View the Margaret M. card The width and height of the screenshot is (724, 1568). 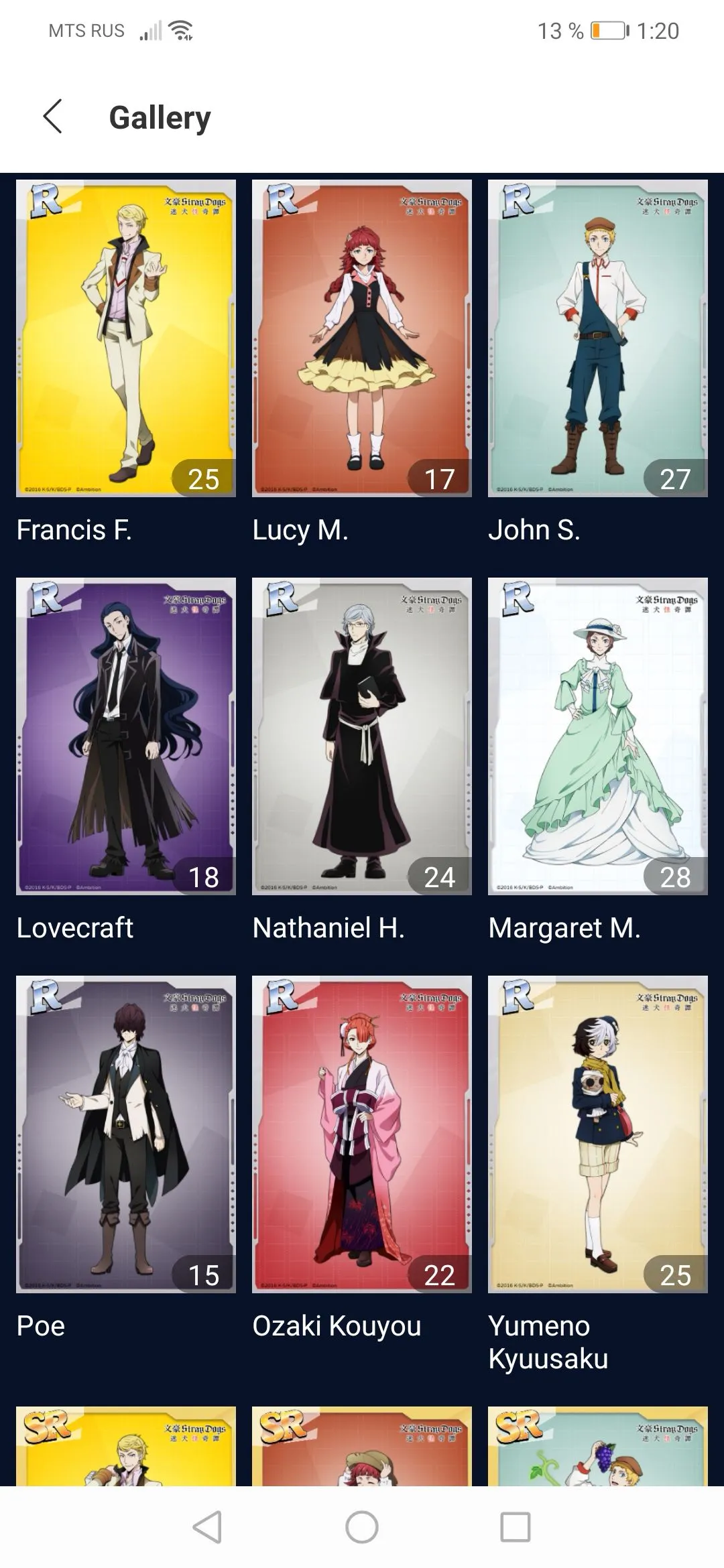[598, 736]
